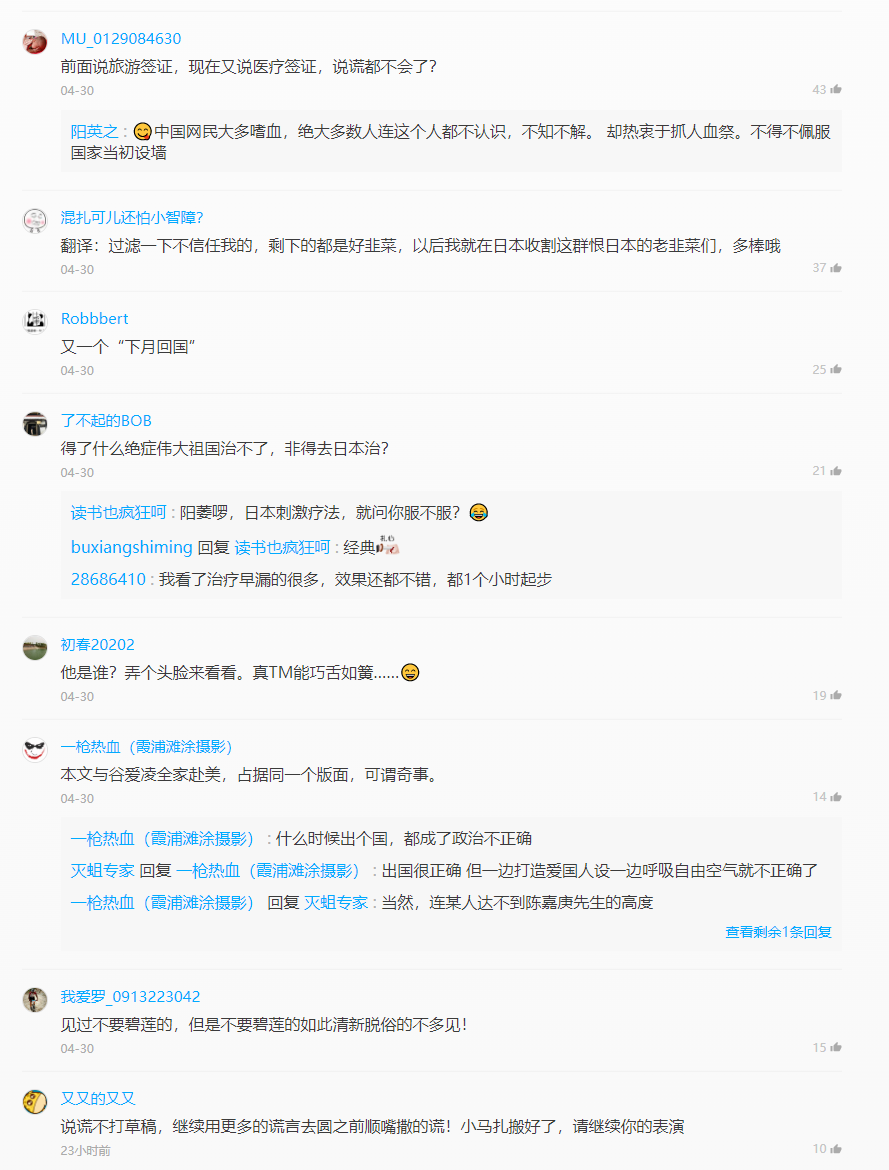Open replier 灭蛆专家's profile
Screen dimensions: 889x1170
tap(102, 871)
